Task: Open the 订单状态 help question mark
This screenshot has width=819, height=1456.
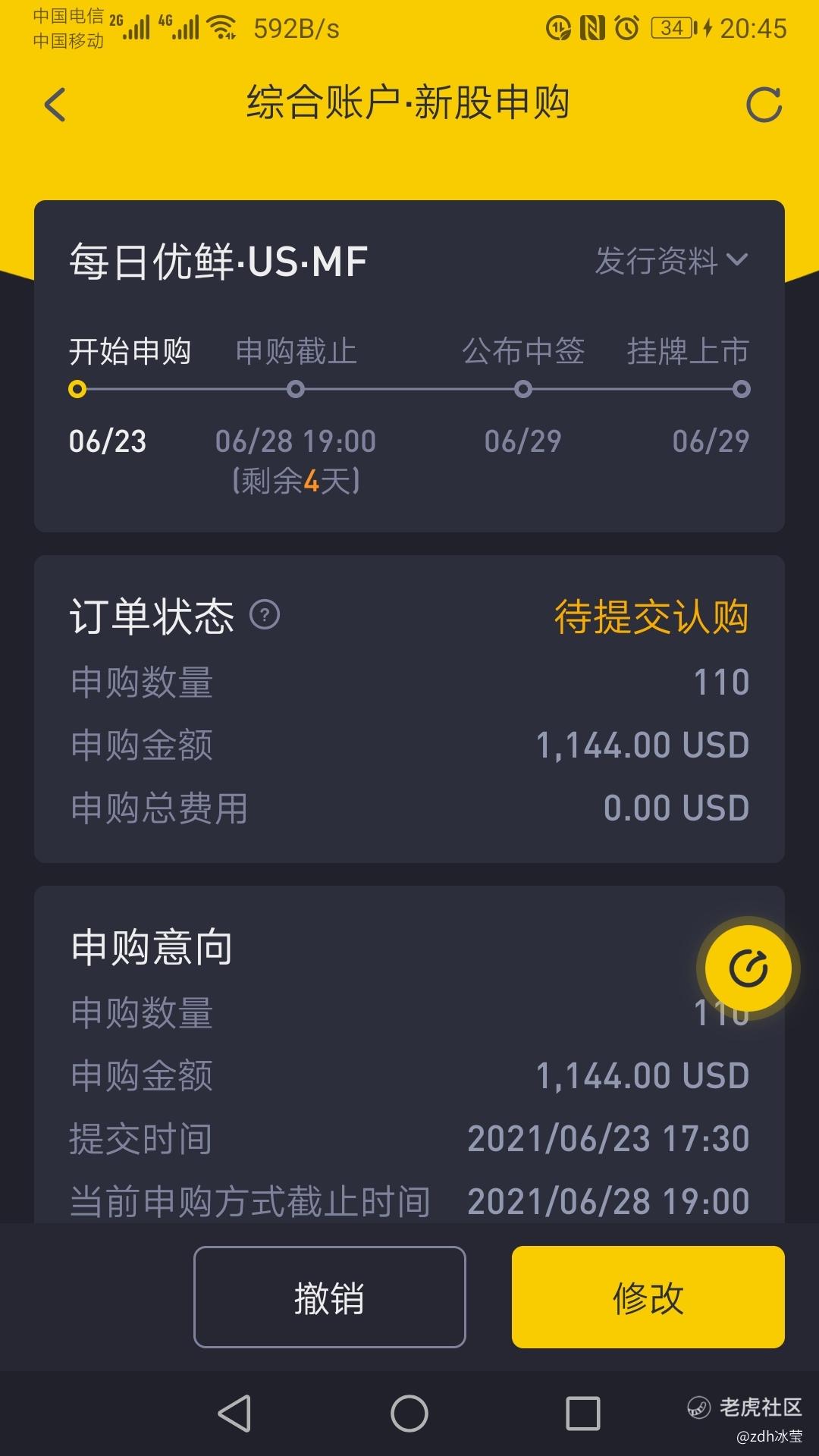Action: click(265, 615)
